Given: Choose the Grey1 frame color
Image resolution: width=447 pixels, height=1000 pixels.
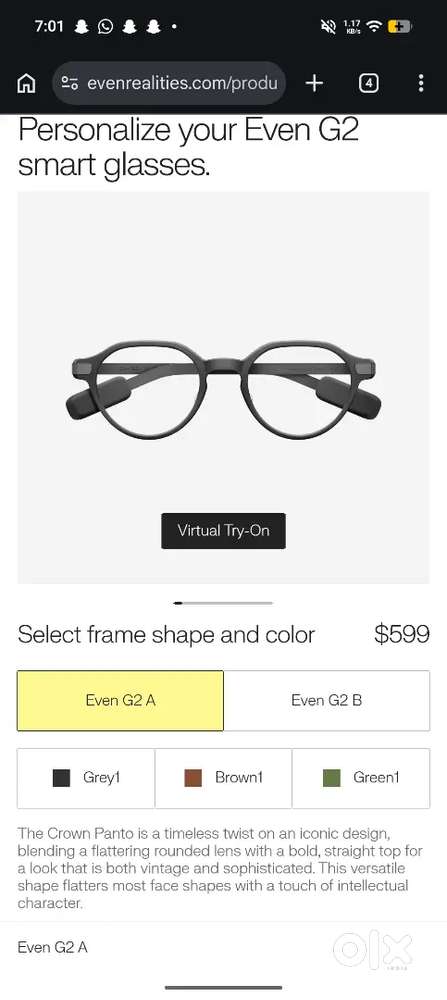Looking at the screenshot, I should click(x=86, y=778).
